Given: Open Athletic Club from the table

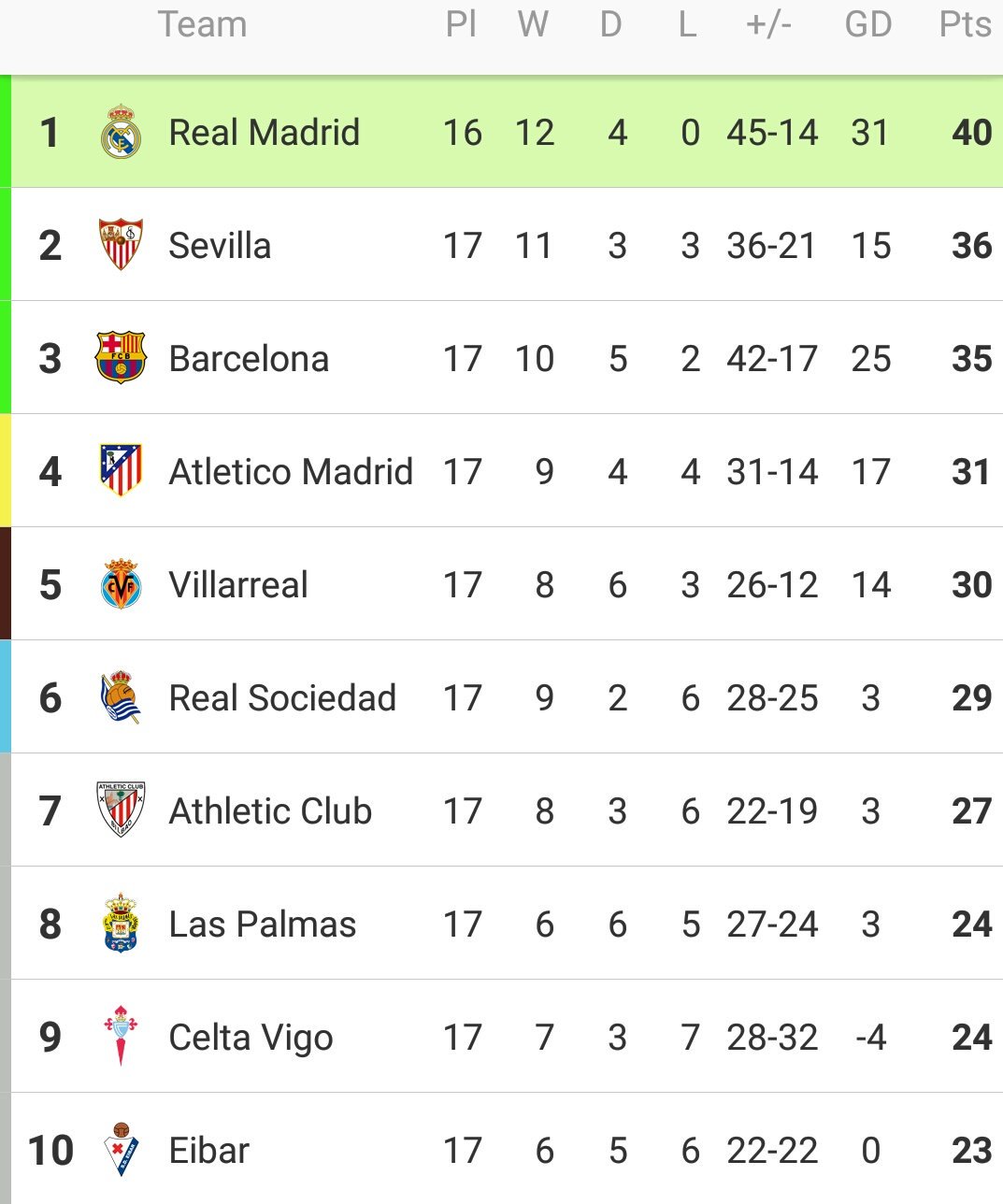Looking at the screenshot, I should click(270, 811).
